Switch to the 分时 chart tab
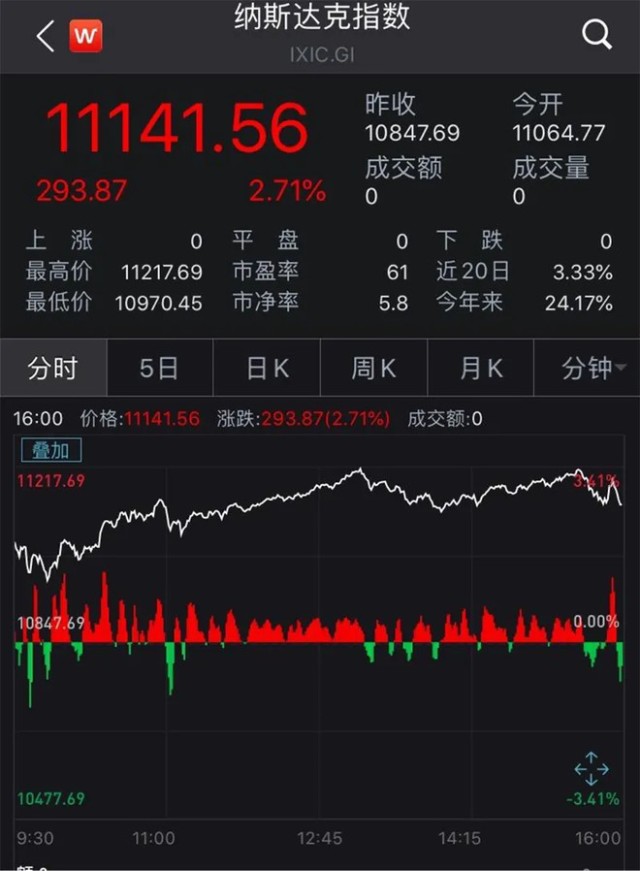The image size is (640, 871). [53, 368]
